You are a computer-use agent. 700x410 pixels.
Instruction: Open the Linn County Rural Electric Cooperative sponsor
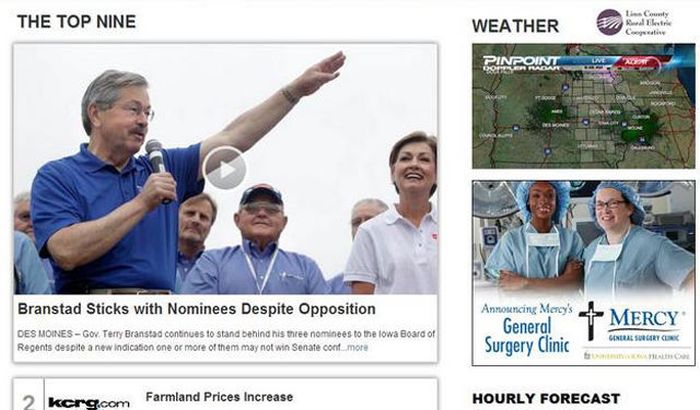pyautogui.click(x=638, y=22)
